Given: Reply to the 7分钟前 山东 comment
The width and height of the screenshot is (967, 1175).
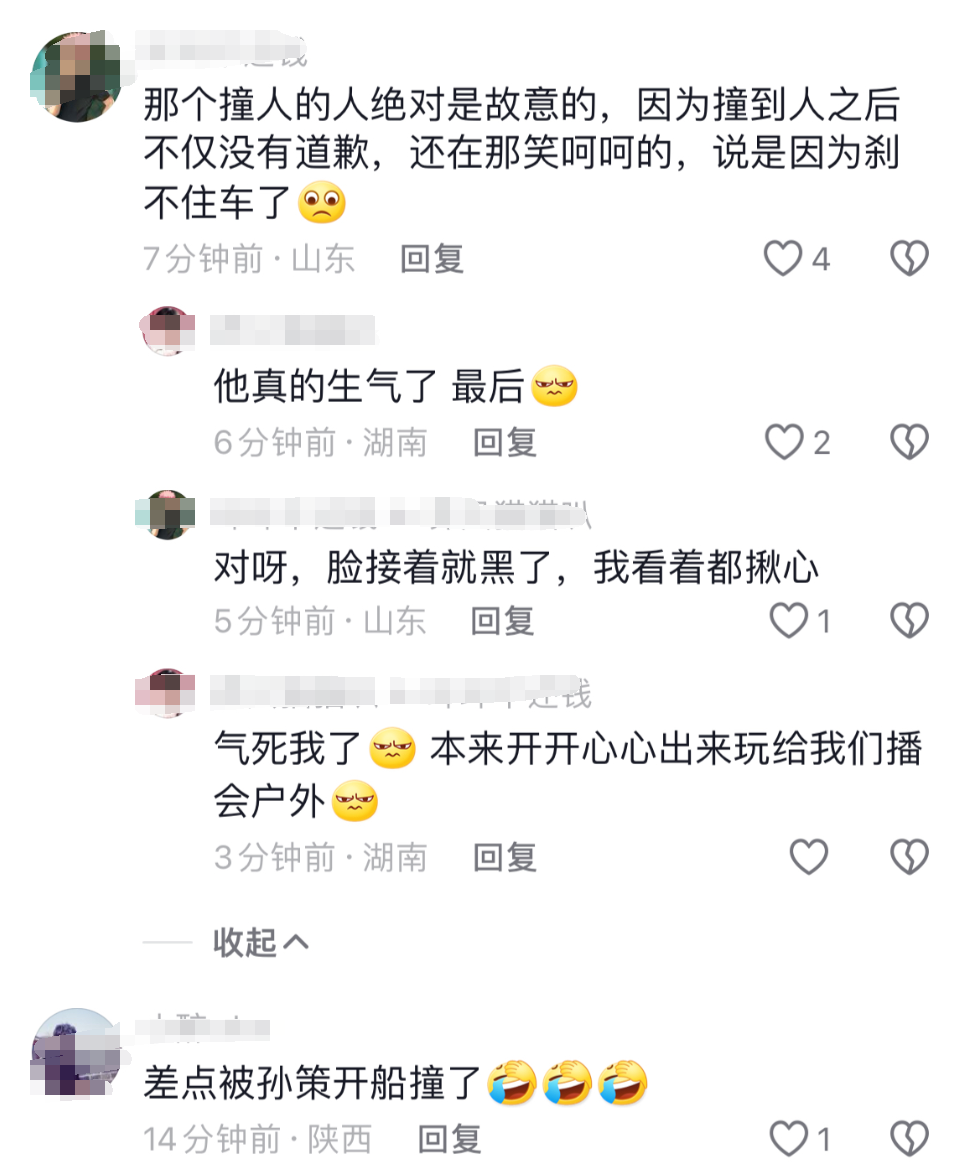Looking at the screenshot, I should 432,259.
